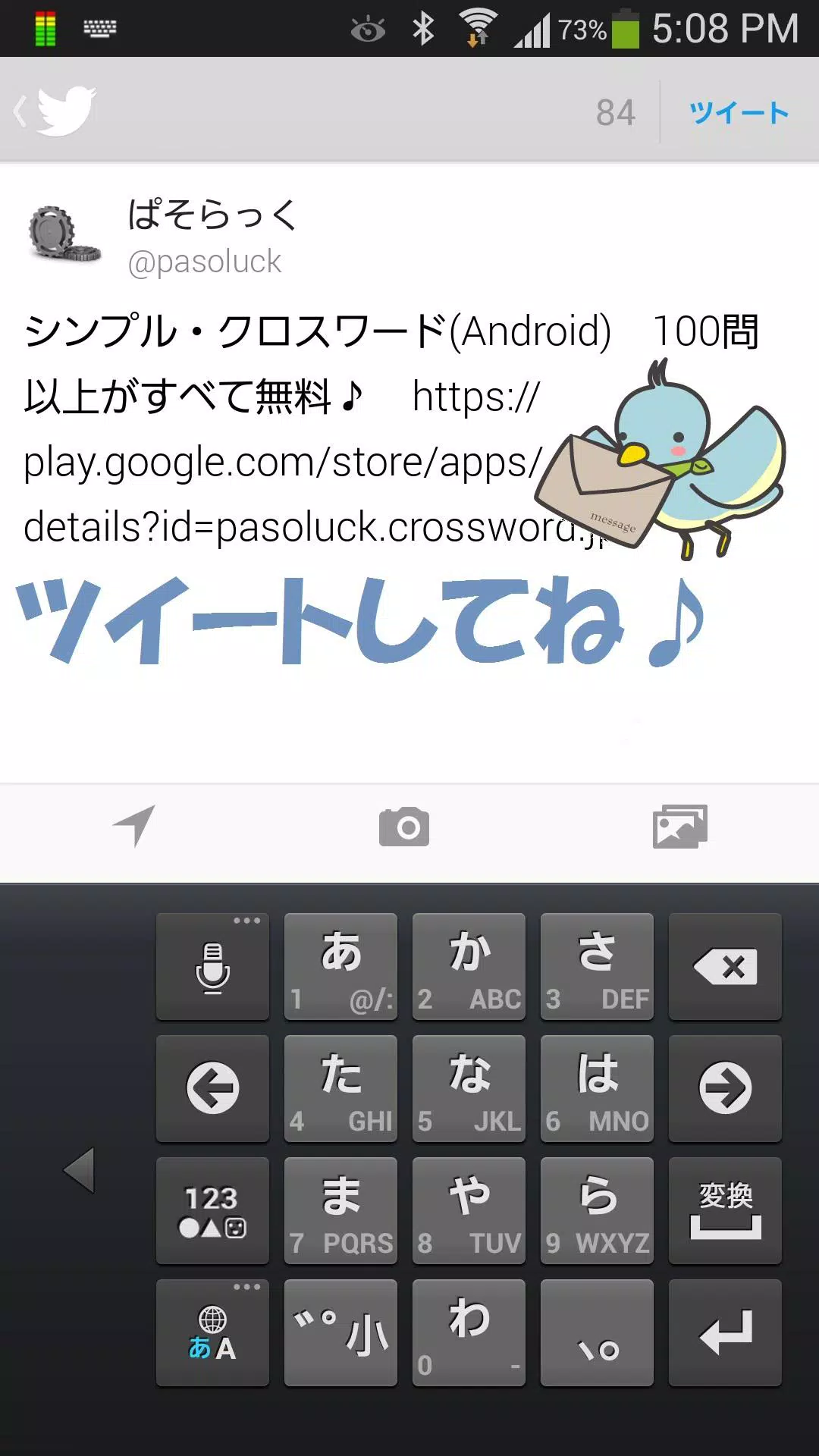
Task: Toggle the keyboard to number and symbol mode
Action: pos(212,1210)
